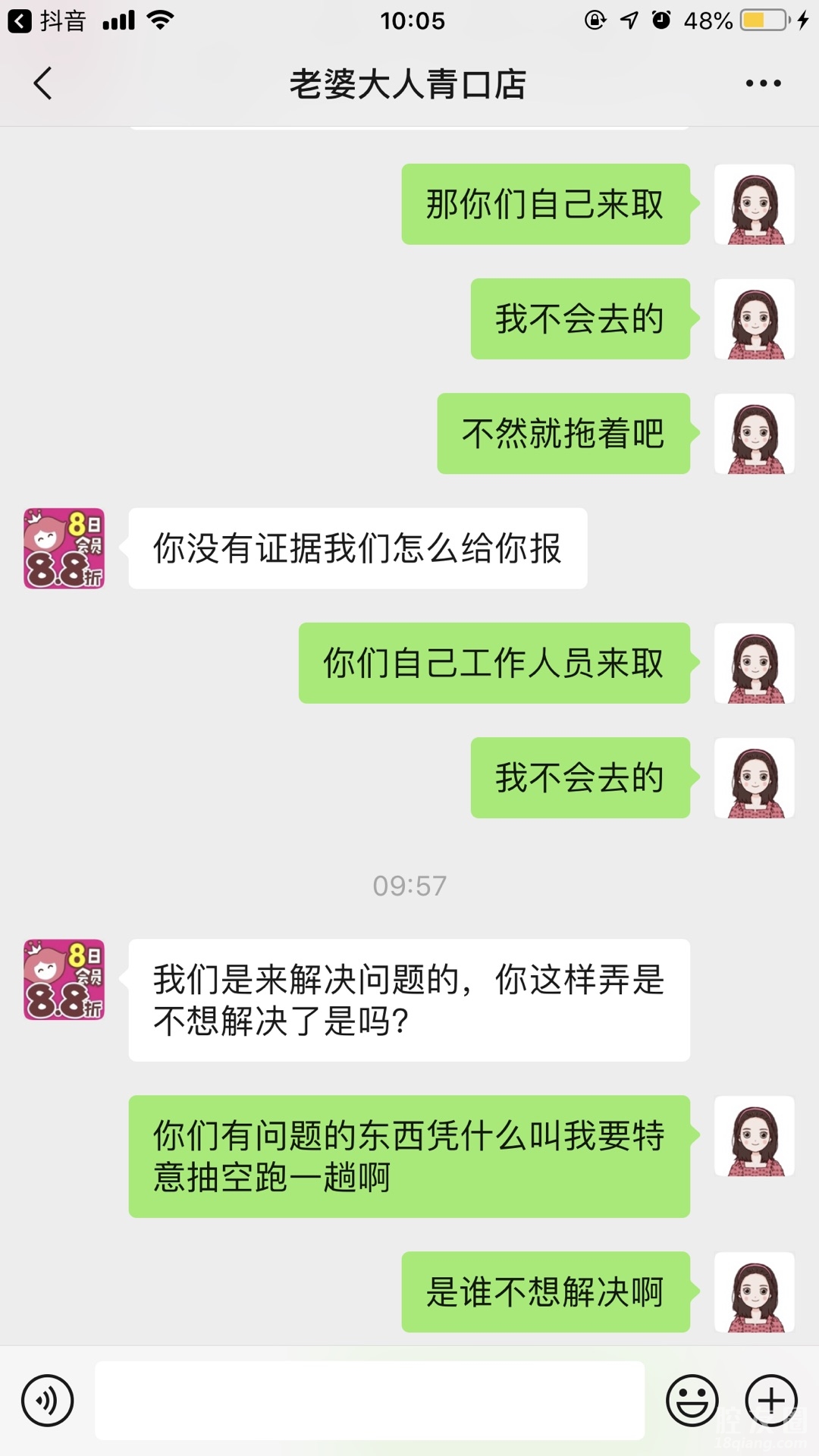Open the emoji picker
Screen dimensions: 819x1456
point(692,1401)
